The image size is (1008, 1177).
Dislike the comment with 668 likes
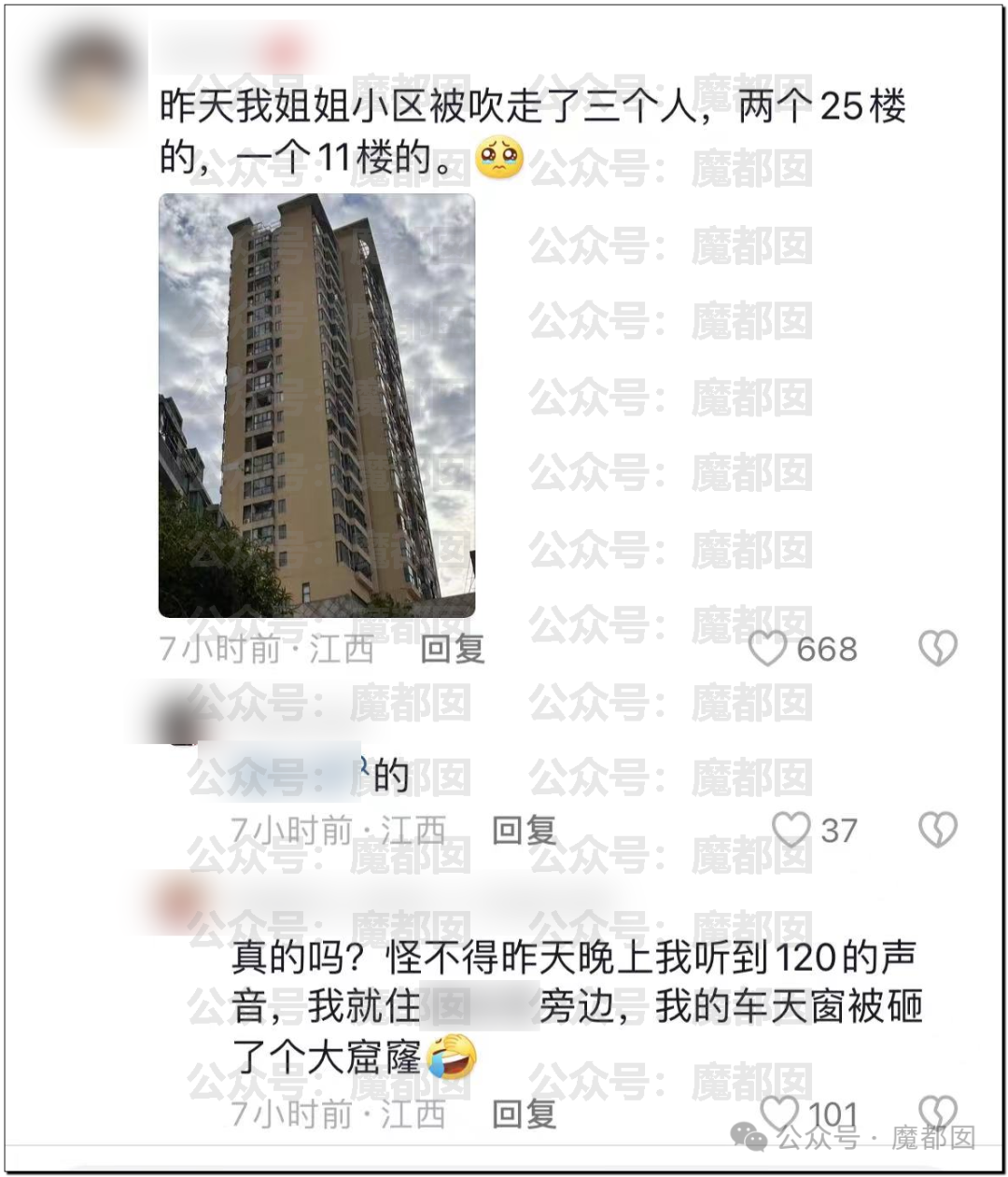coord(937,648)
